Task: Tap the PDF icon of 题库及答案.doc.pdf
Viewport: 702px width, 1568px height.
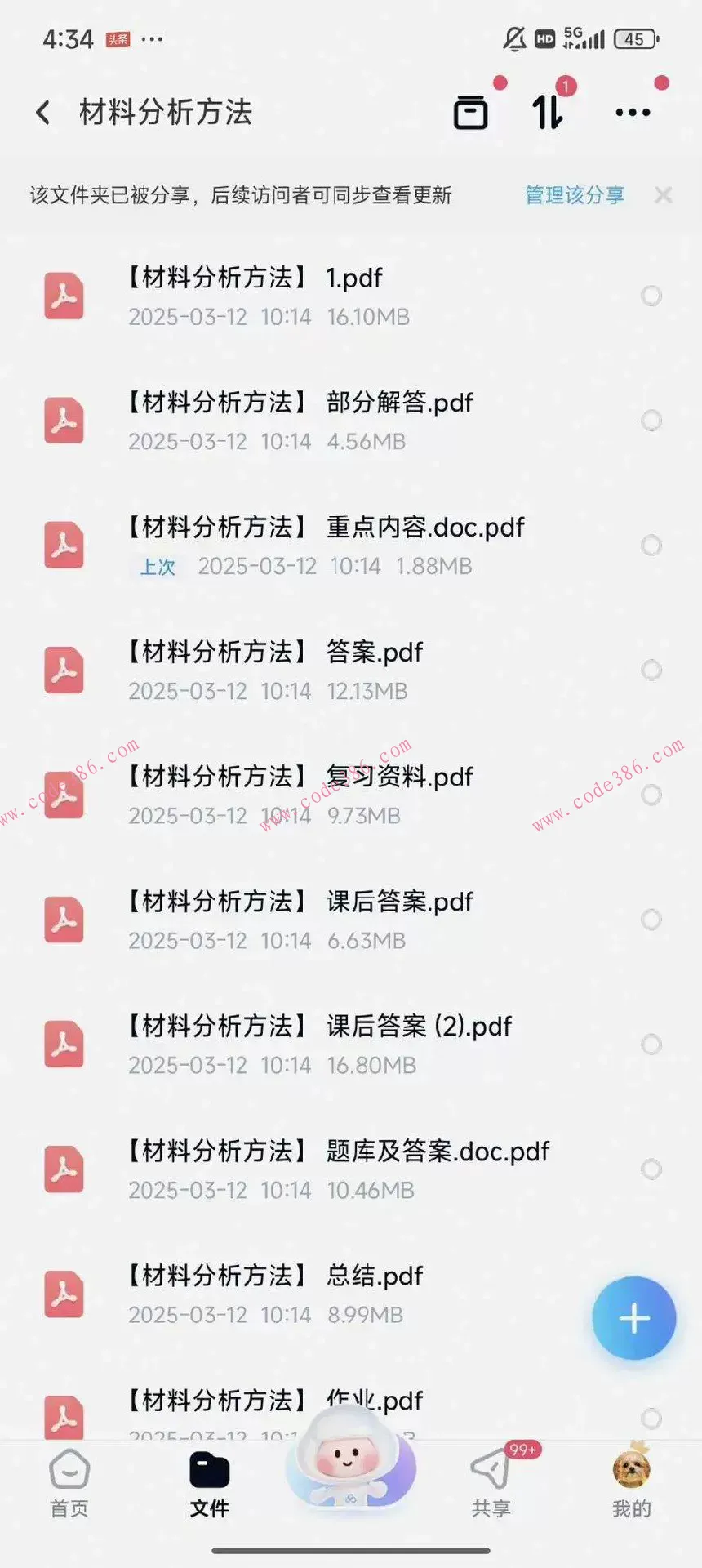Action: 64,1169
